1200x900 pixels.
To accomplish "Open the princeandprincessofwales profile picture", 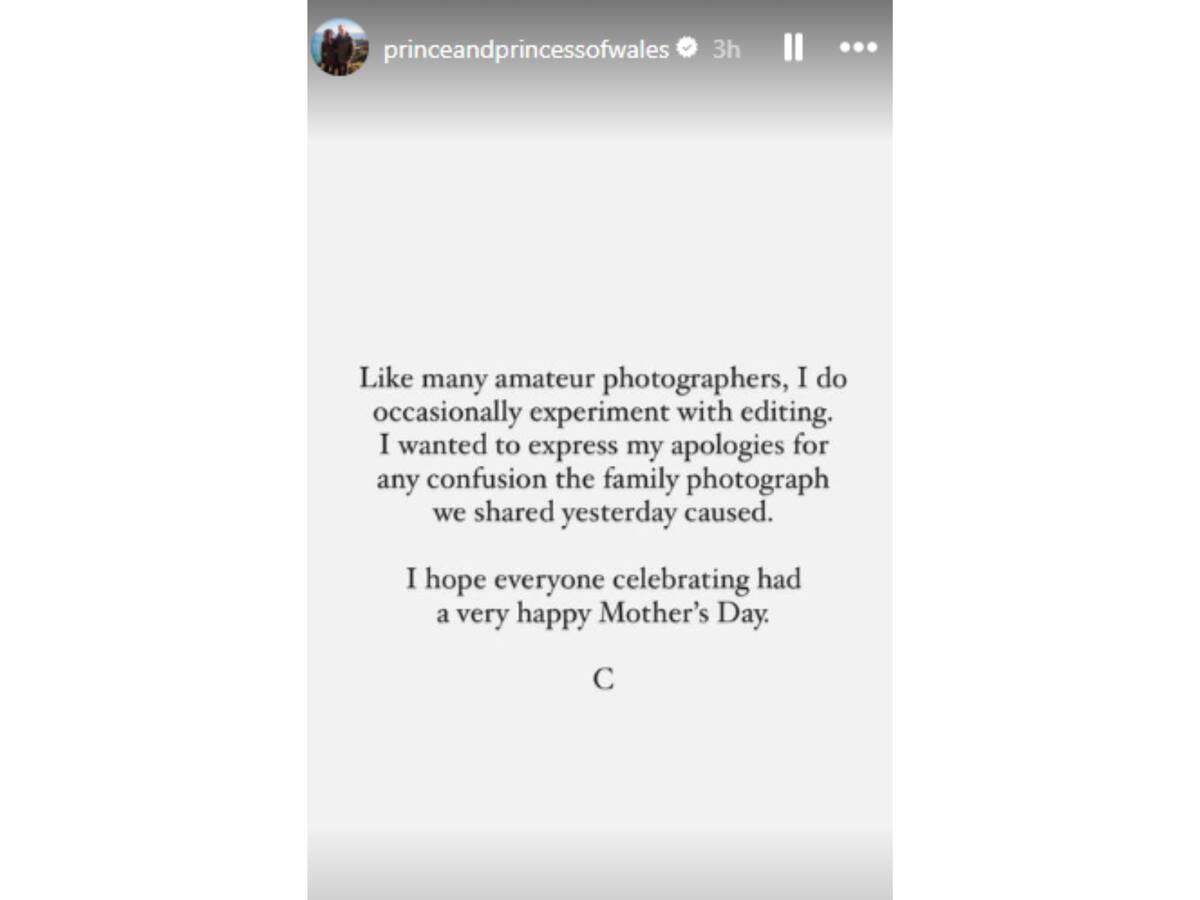I will [340, 47].
